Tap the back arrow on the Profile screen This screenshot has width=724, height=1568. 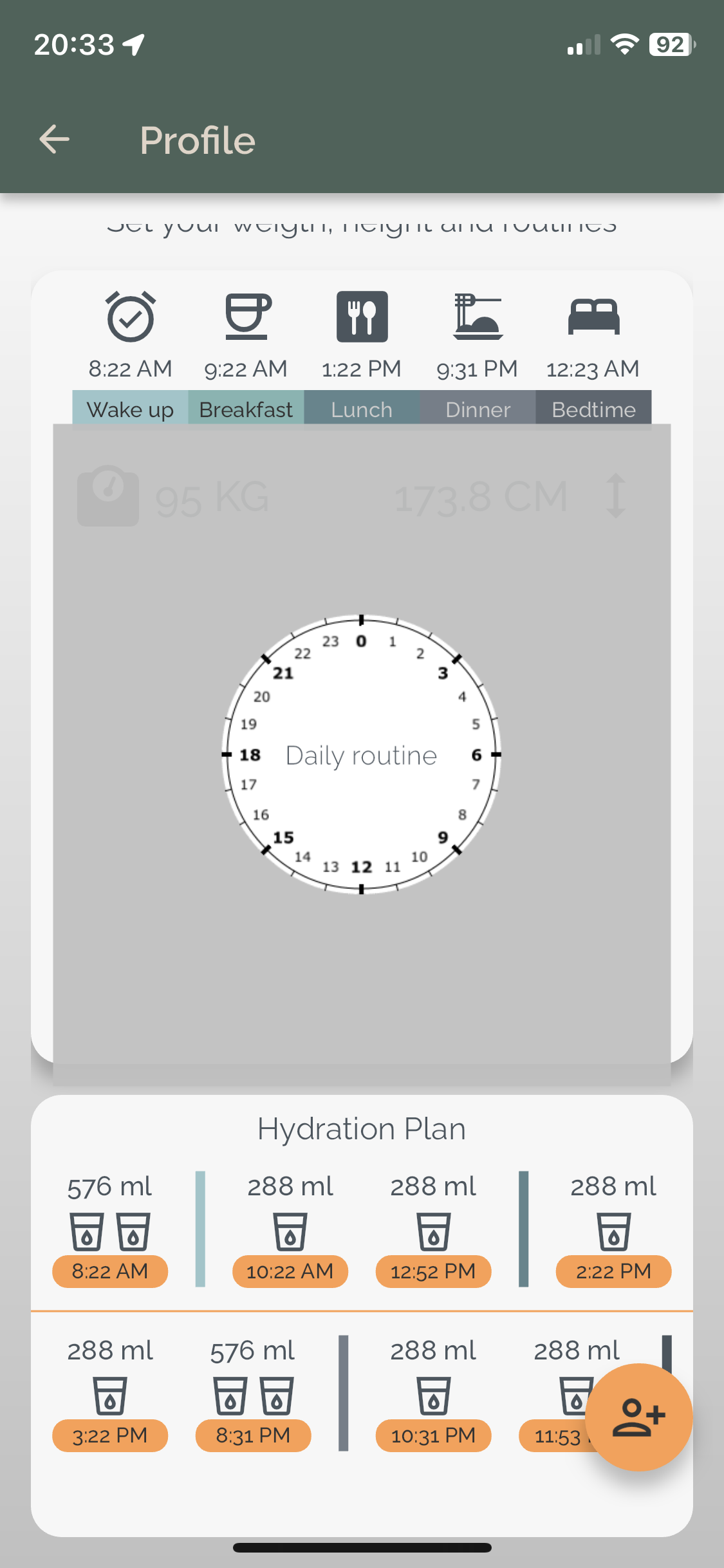[54, 139]
